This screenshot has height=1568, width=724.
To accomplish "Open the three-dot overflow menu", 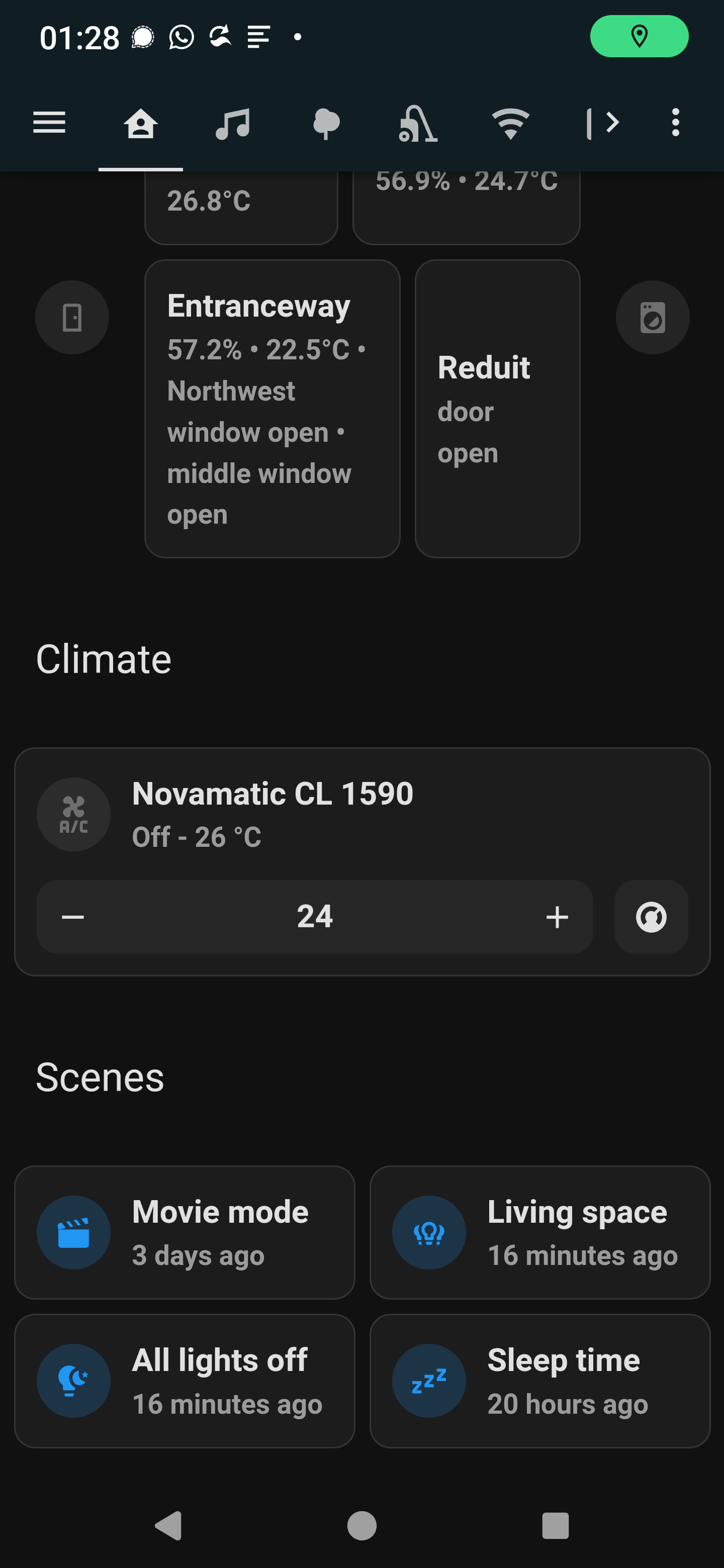I will 675,122.
